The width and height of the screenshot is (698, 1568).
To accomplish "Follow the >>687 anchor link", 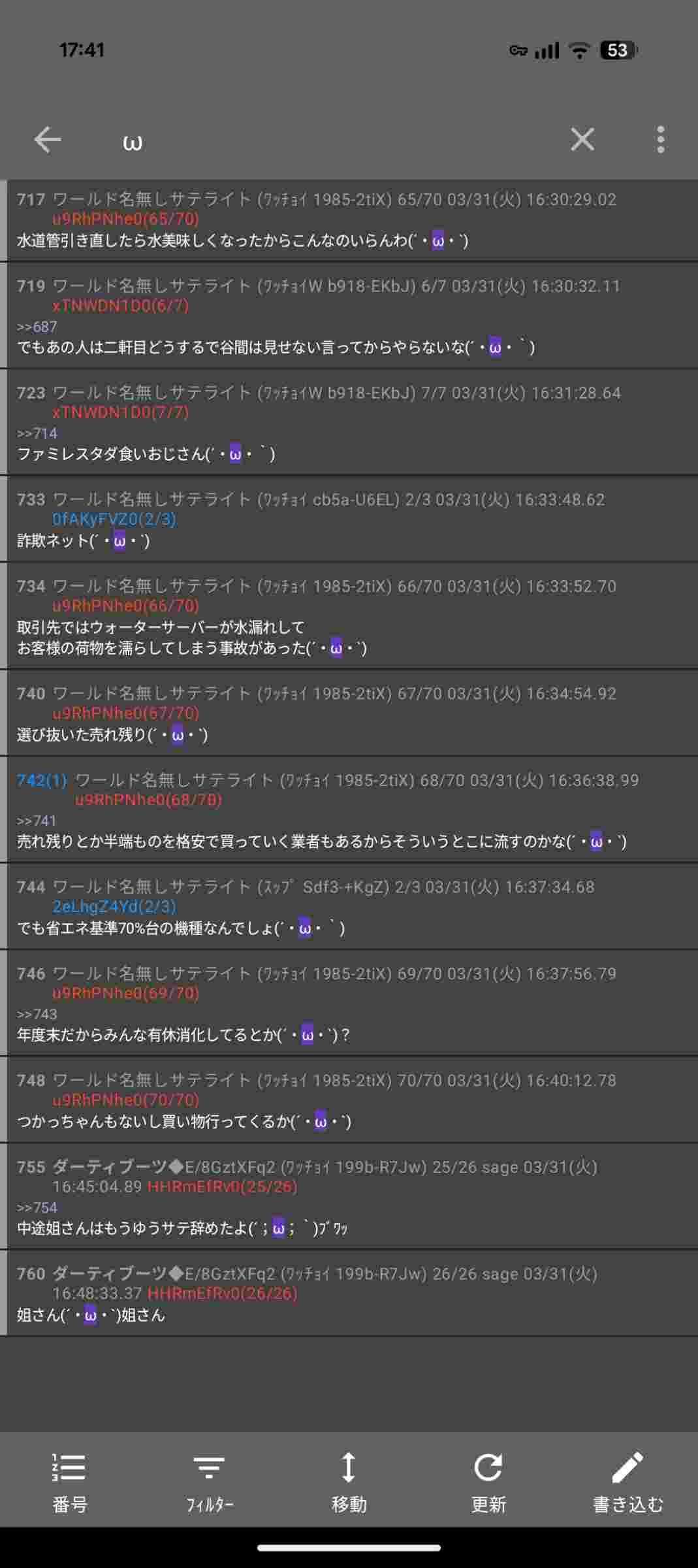I will (x=37, y=327).
